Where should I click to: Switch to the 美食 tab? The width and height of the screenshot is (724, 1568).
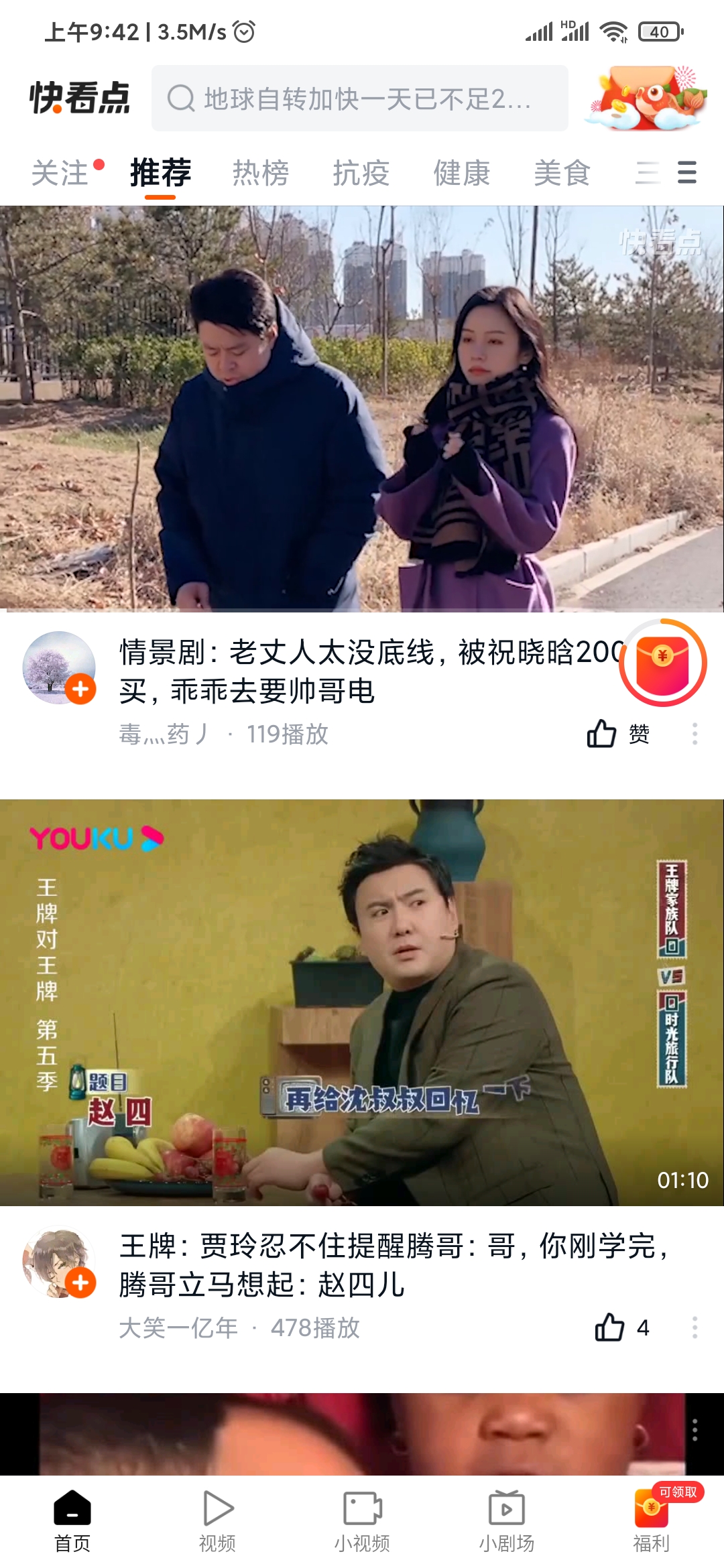coord(562,173)
